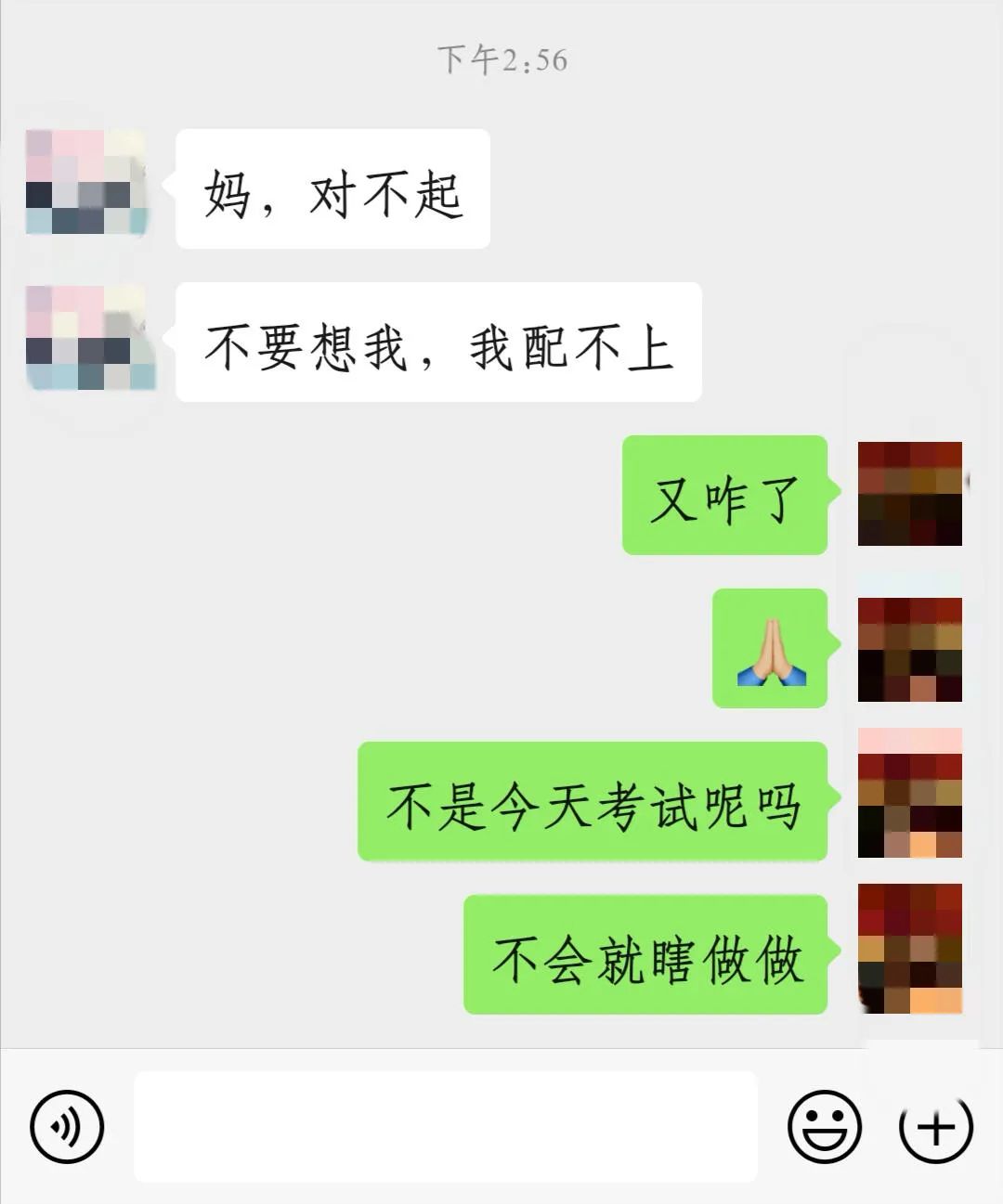Viewport: 1003px width, 1204px height.
Task: Expand the more-options panel via plus button
Action: (x=933, y=1126)
